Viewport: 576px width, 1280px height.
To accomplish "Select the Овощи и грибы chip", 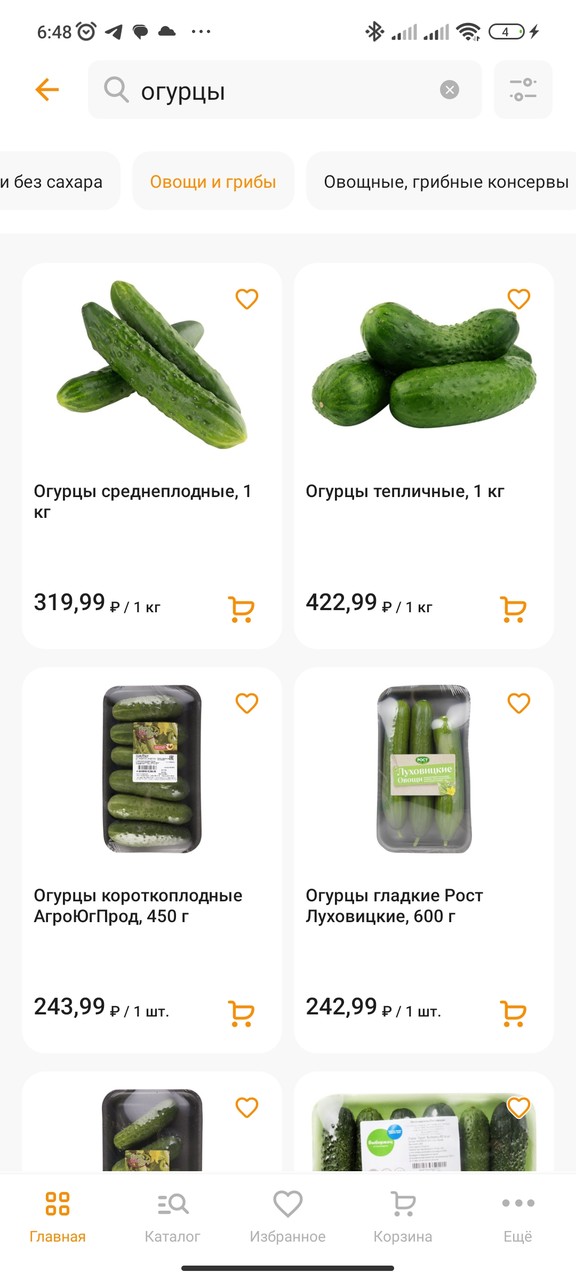I will coord(213,182).
